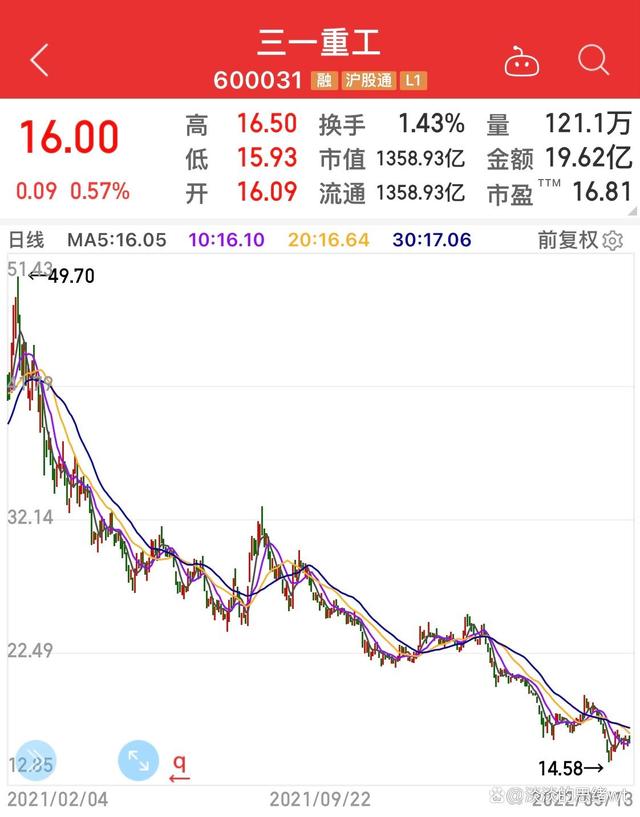
Task: Go back using the top-left arrow
Action: coord(39,60)
